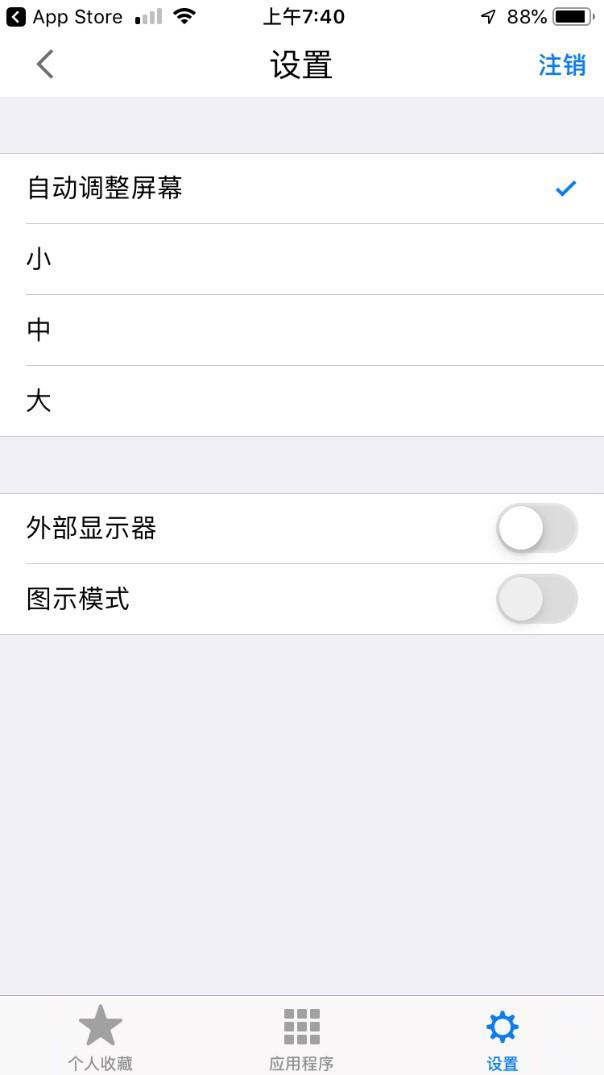Tap 注销 to log out
Screen dimensions: 604x1075
(x=561, y=65)
